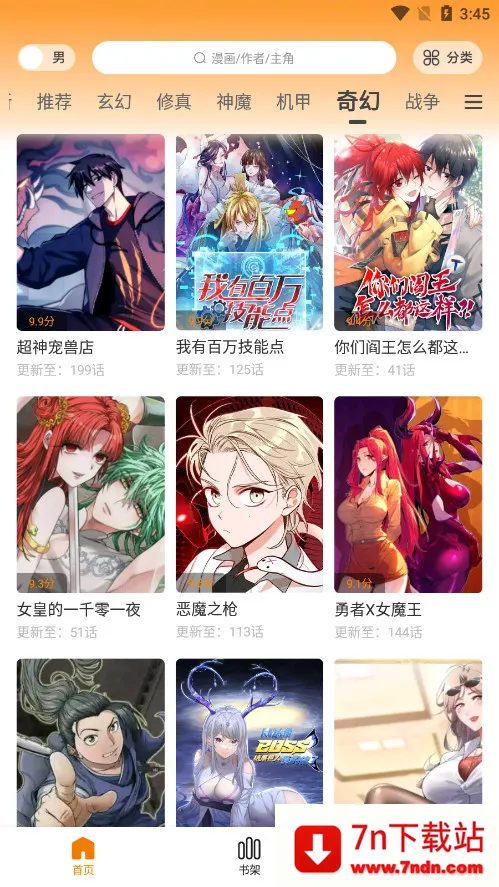Open the comic 超神宠兽店
The width and height of the screenshot is (499, 887).
(91, 256)
